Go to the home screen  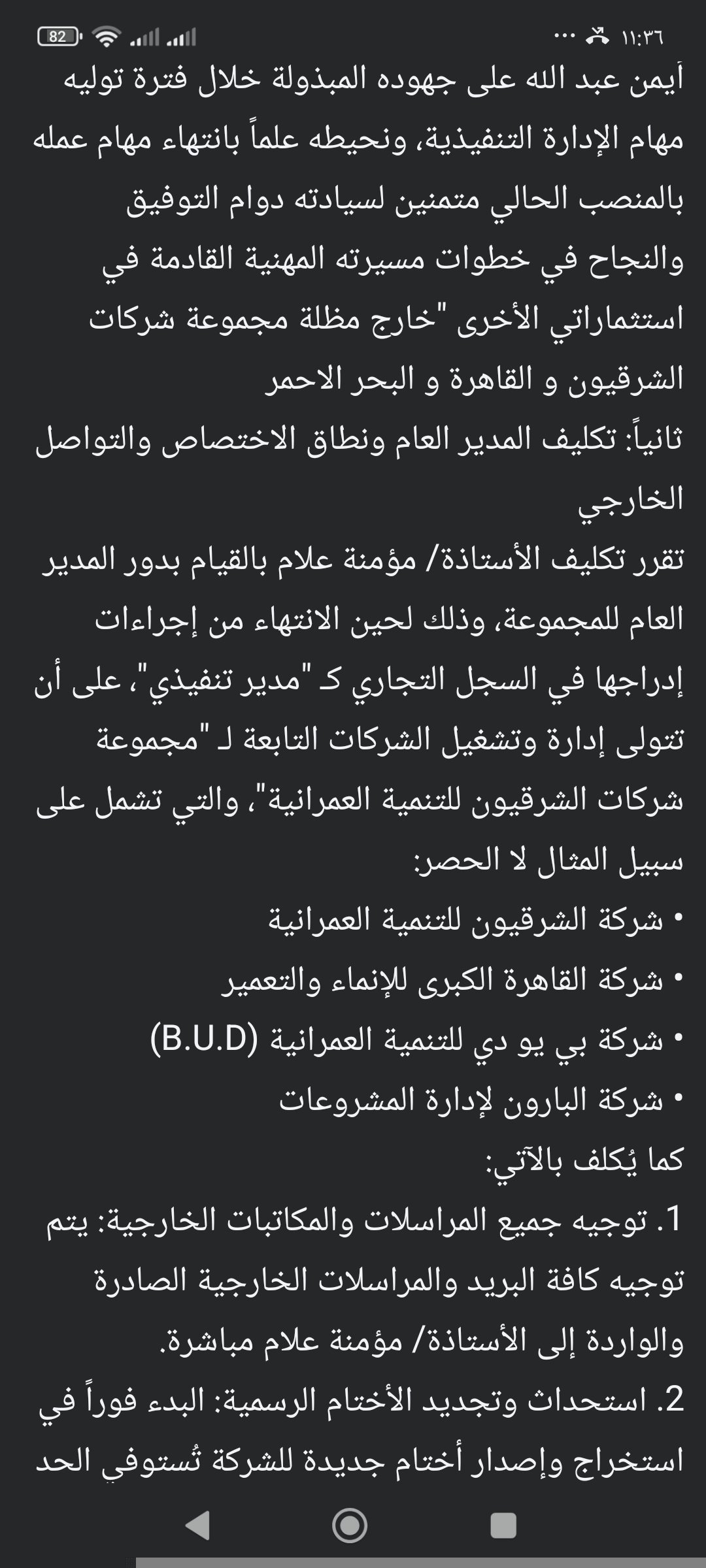pos(350,1526)
